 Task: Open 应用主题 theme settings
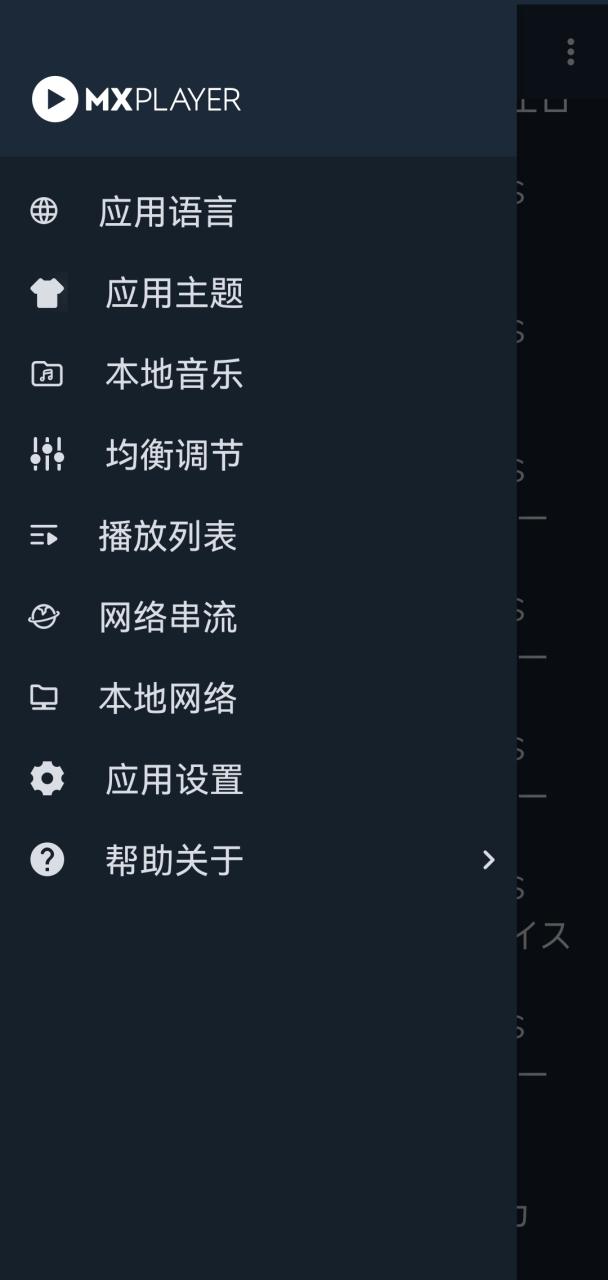tap(258, 293)
